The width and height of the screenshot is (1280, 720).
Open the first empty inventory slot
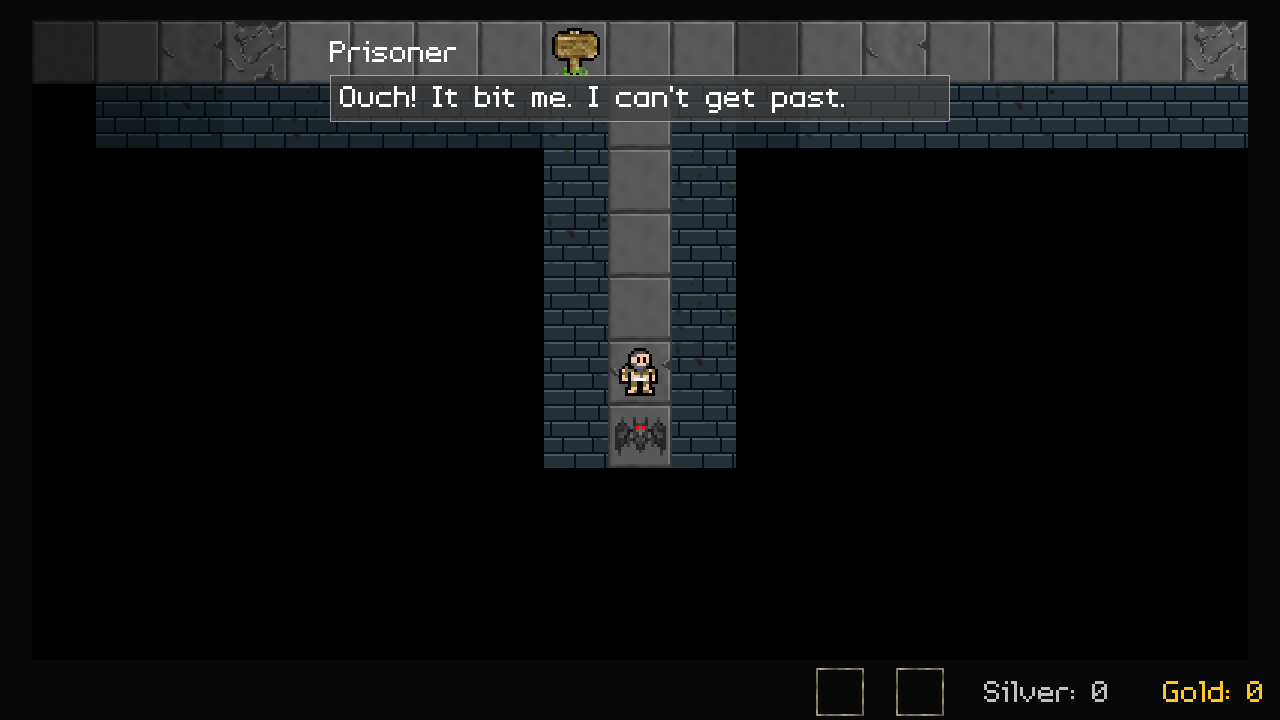coord(840,692)
